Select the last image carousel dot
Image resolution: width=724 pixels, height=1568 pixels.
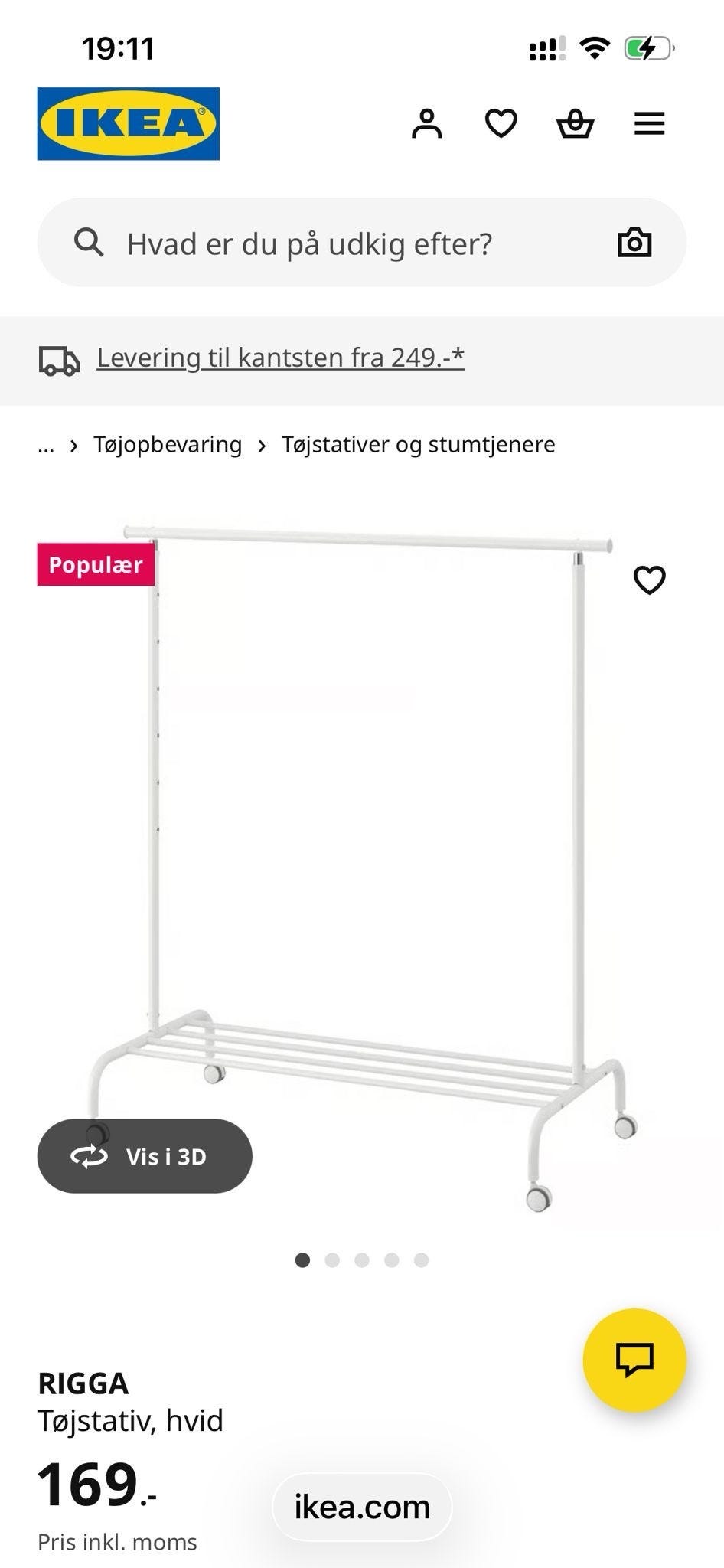click(421, 1259)
